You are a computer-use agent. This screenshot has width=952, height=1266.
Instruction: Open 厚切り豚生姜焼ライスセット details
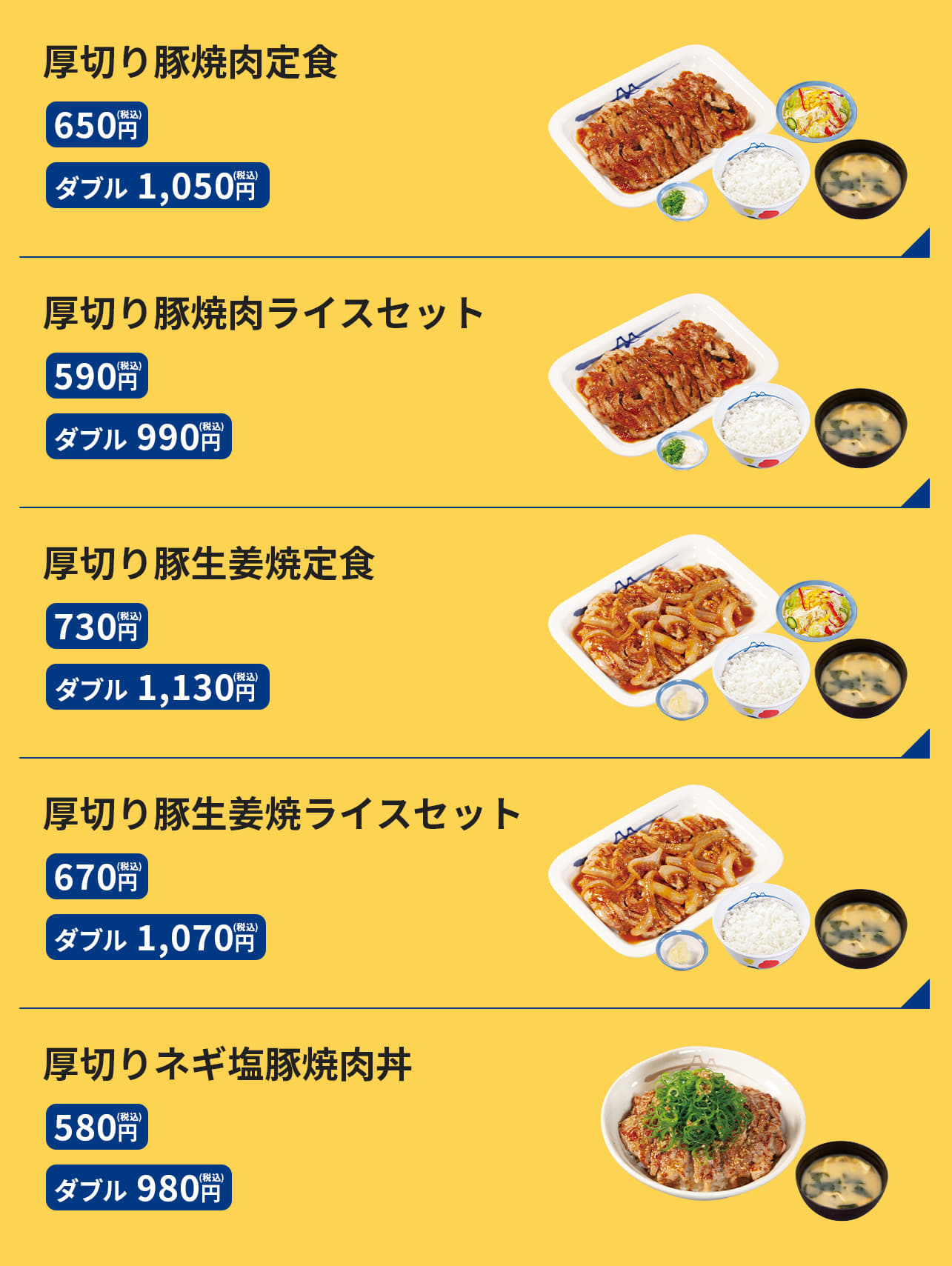pyautogui.click(x=282, y=813)
